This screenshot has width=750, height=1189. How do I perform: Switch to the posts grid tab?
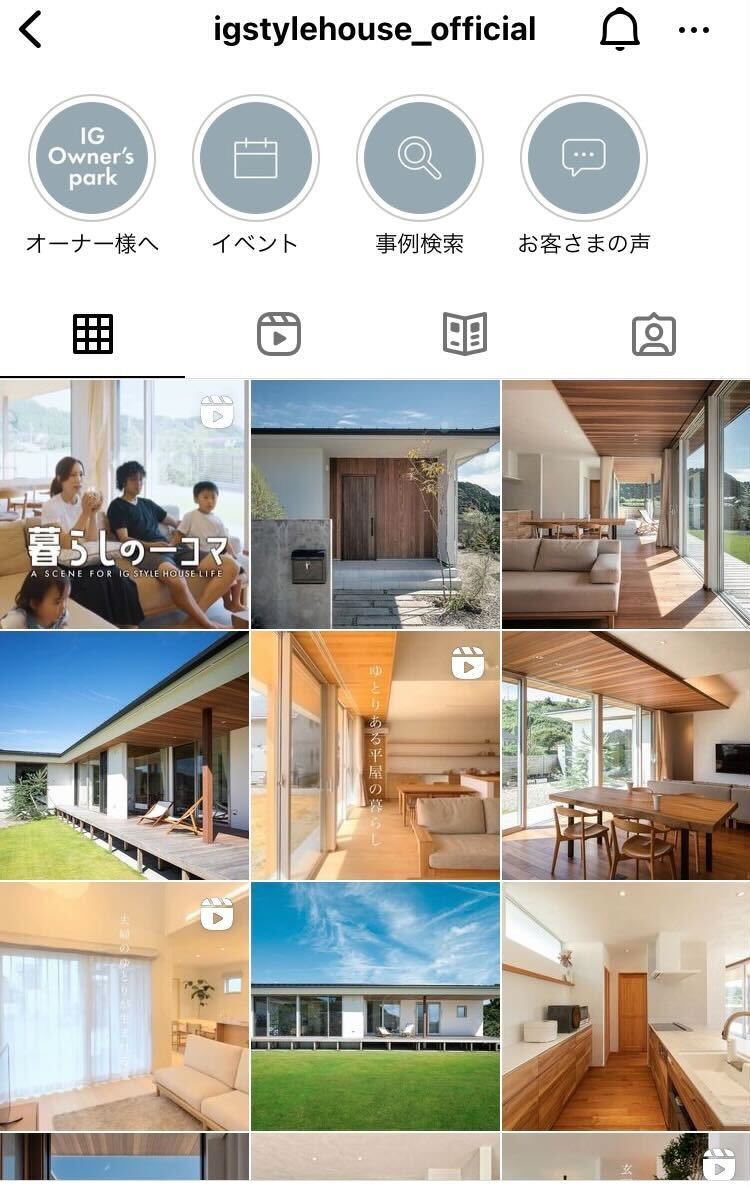pyautogui.click(x=93, y=334)
